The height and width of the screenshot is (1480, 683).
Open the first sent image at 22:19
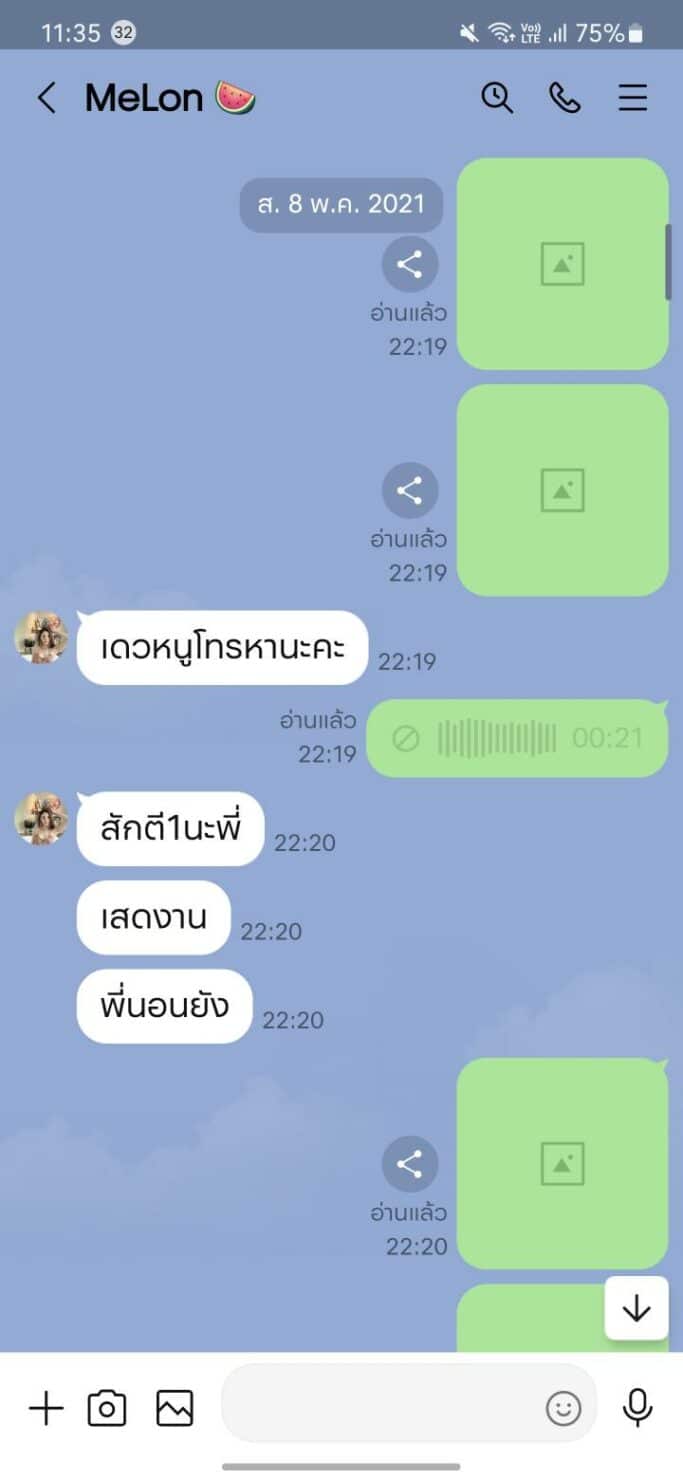tap(562, 264)
